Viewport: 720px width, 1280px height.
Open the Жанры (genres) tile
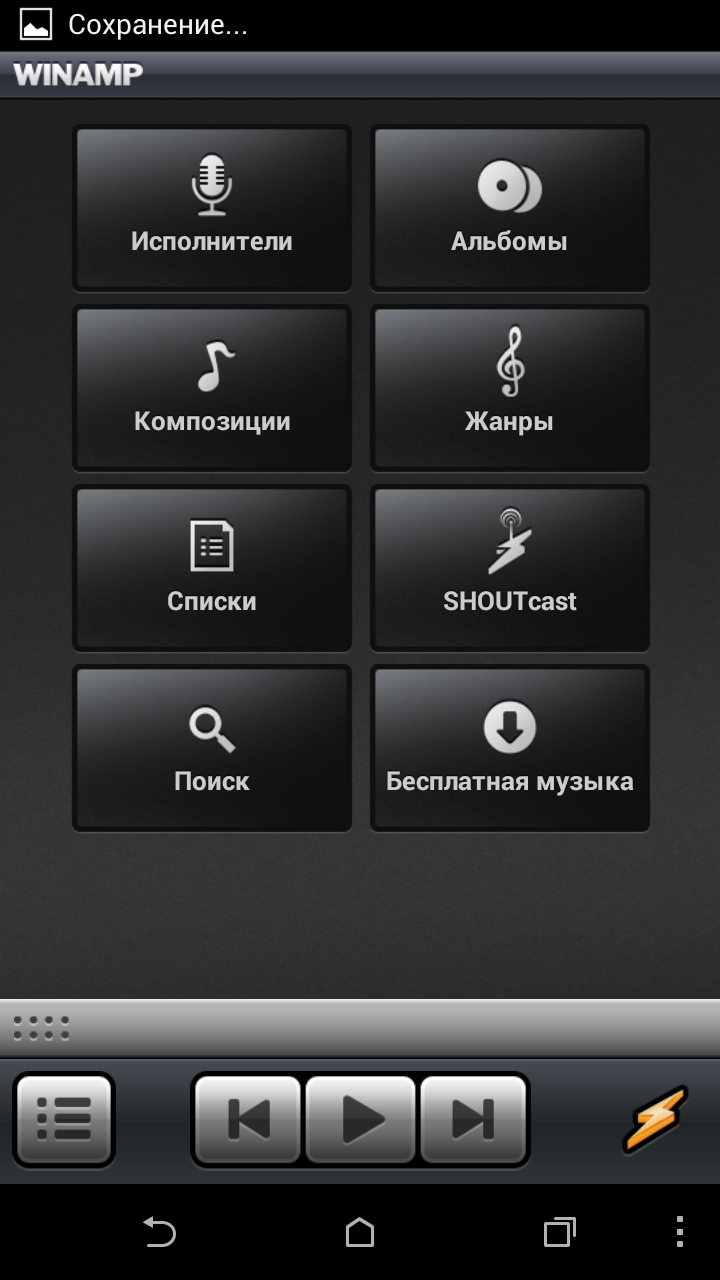509,388
